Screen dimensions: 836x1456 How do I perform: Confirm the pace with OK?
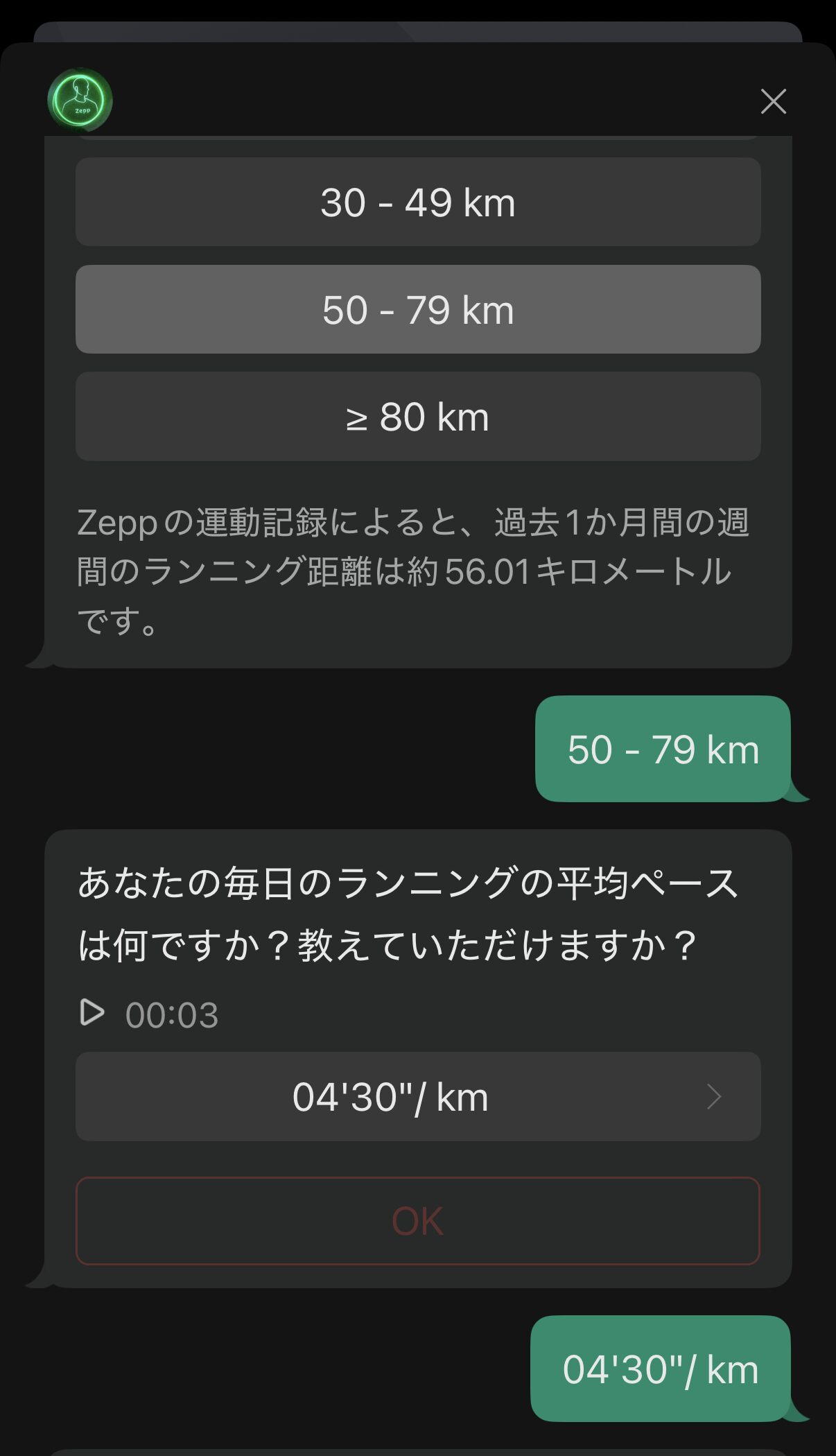418,1221
